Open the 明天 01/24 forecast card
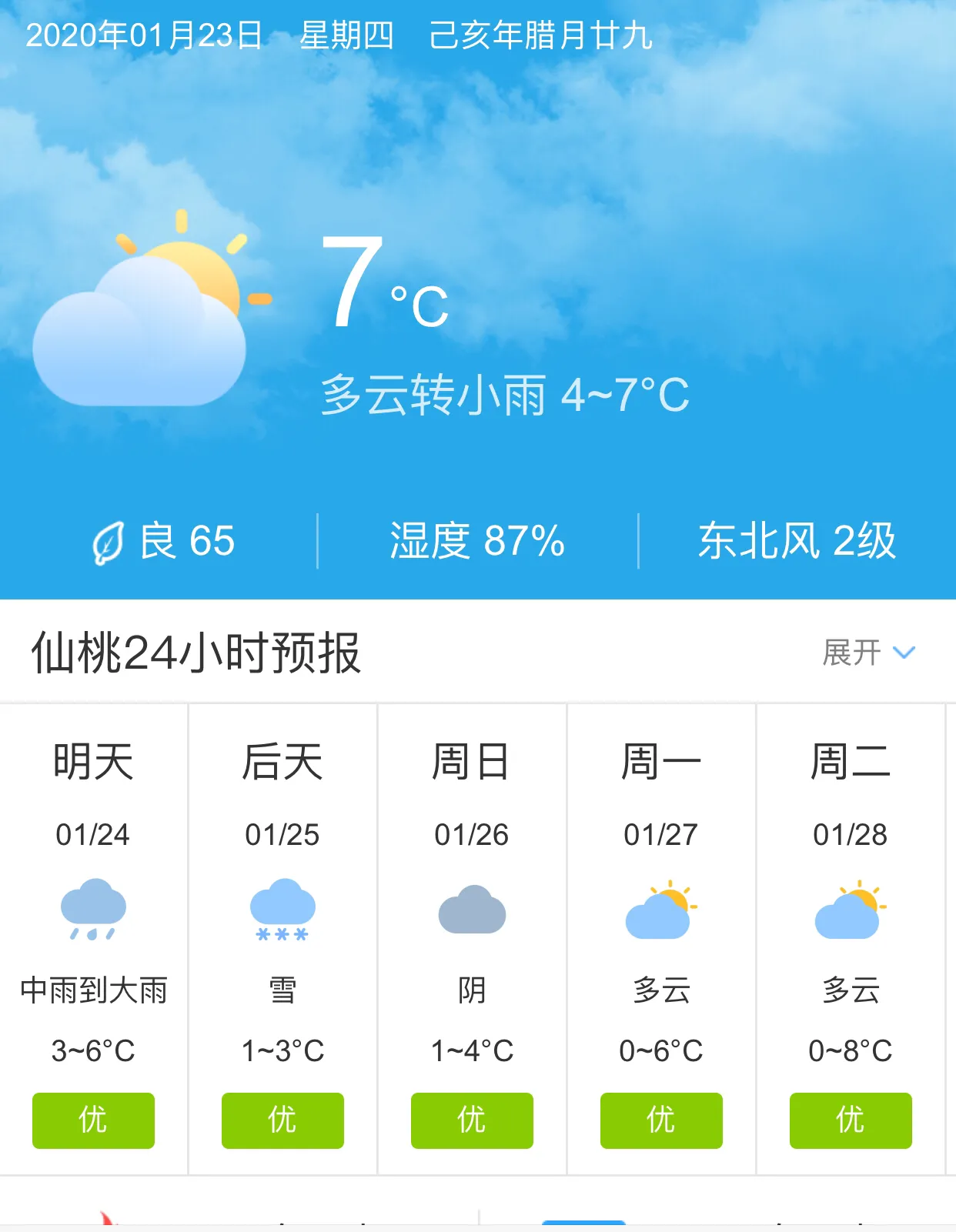The width and height of the screenshot is (956, 1232). click(93, 939)
